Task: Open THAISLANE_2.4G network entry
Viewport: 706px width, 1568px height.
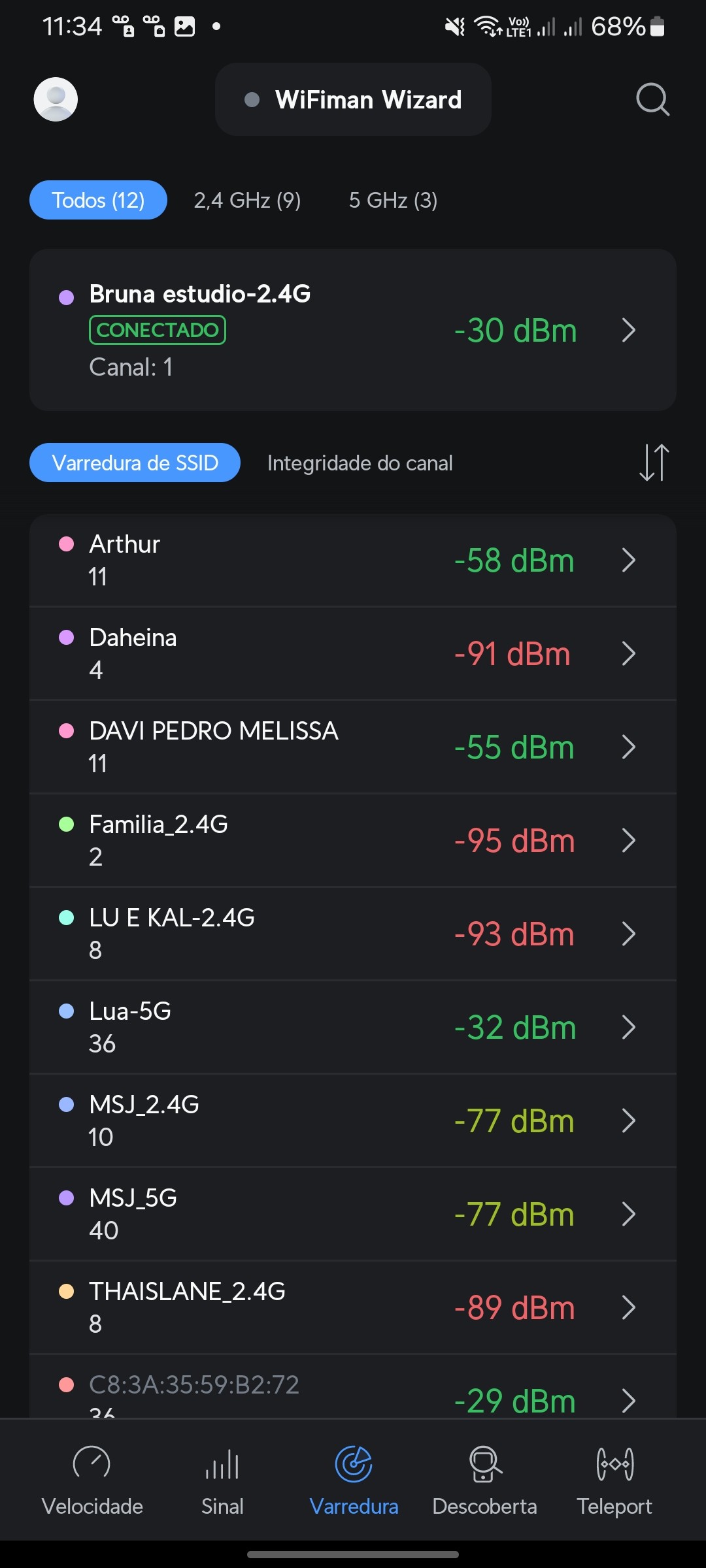Action: pyautogui.click(x=353, y=1308)
